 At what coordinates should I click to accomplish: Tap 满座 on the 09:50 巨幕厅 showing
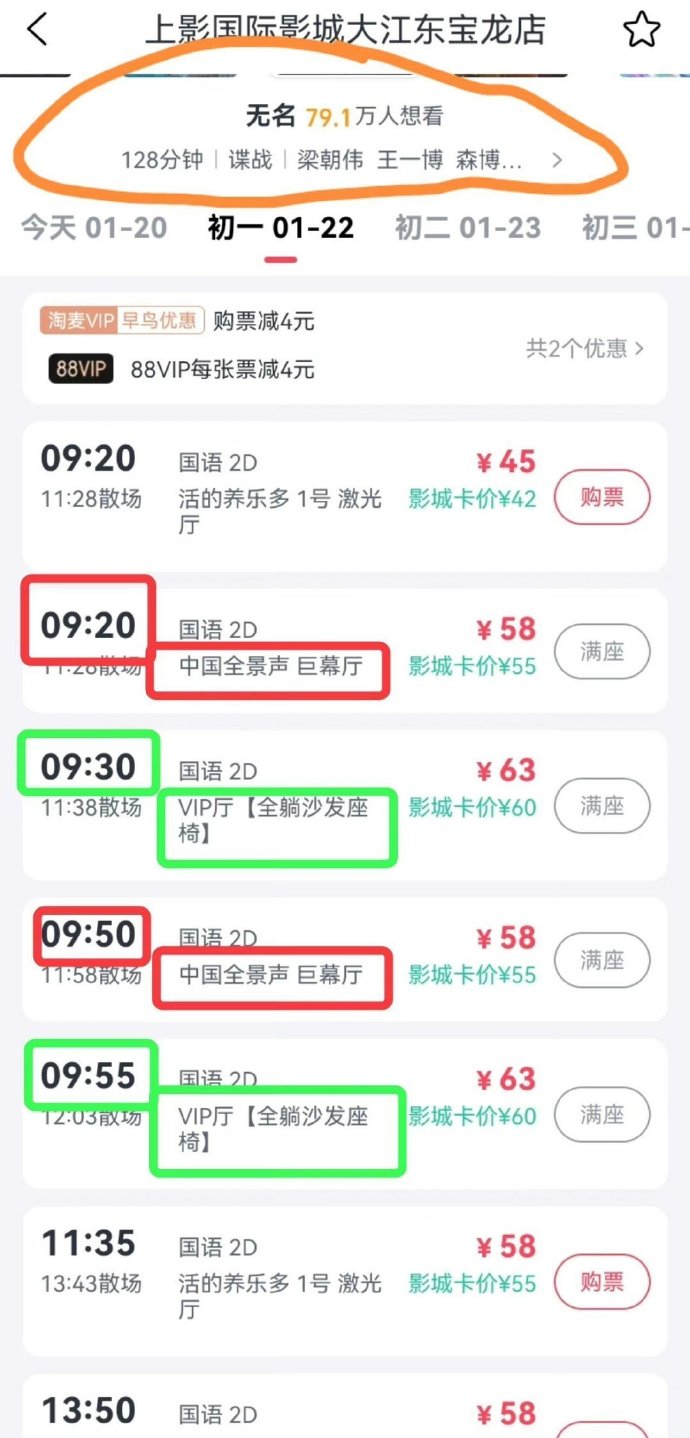tap(602, 960)
